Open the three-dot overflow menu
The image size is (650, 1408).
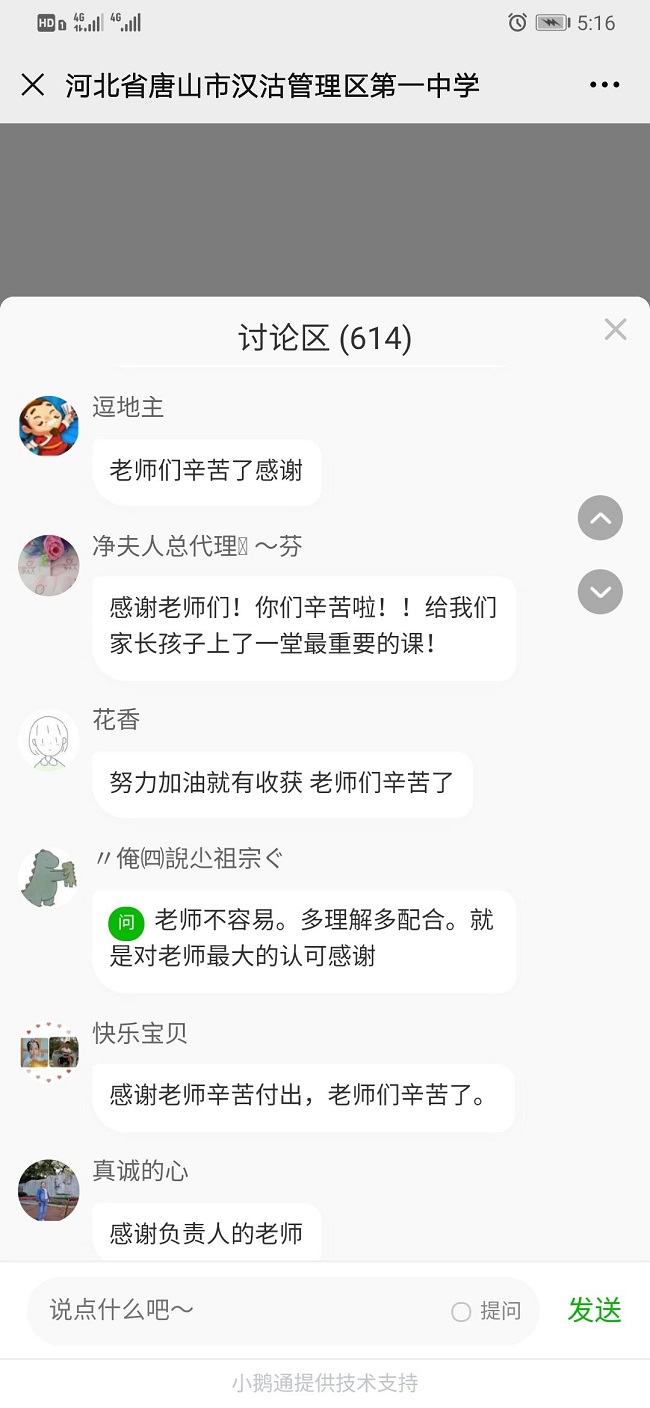[605, 85]
